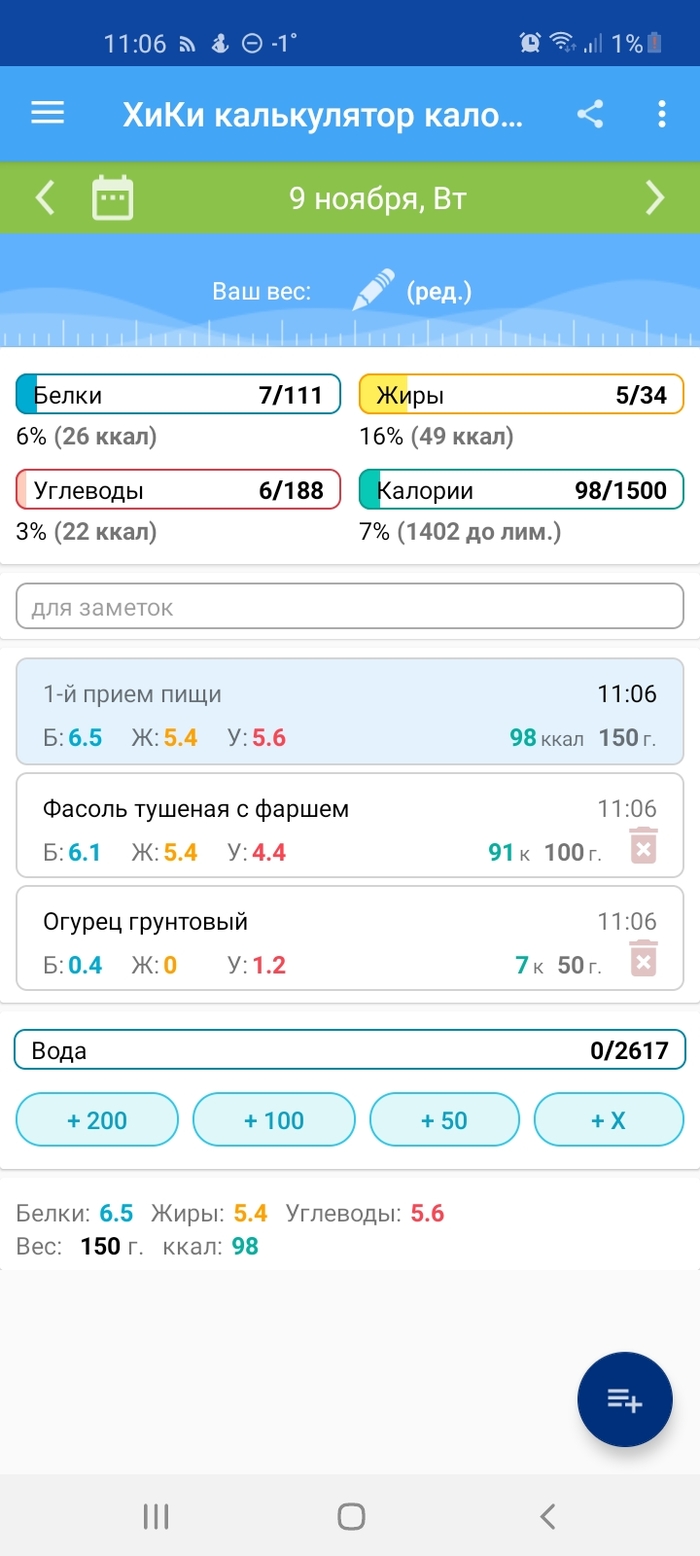Screen dimensions: 700x1556
Task: Add 100 ml of water
Action: [274, 1119]
